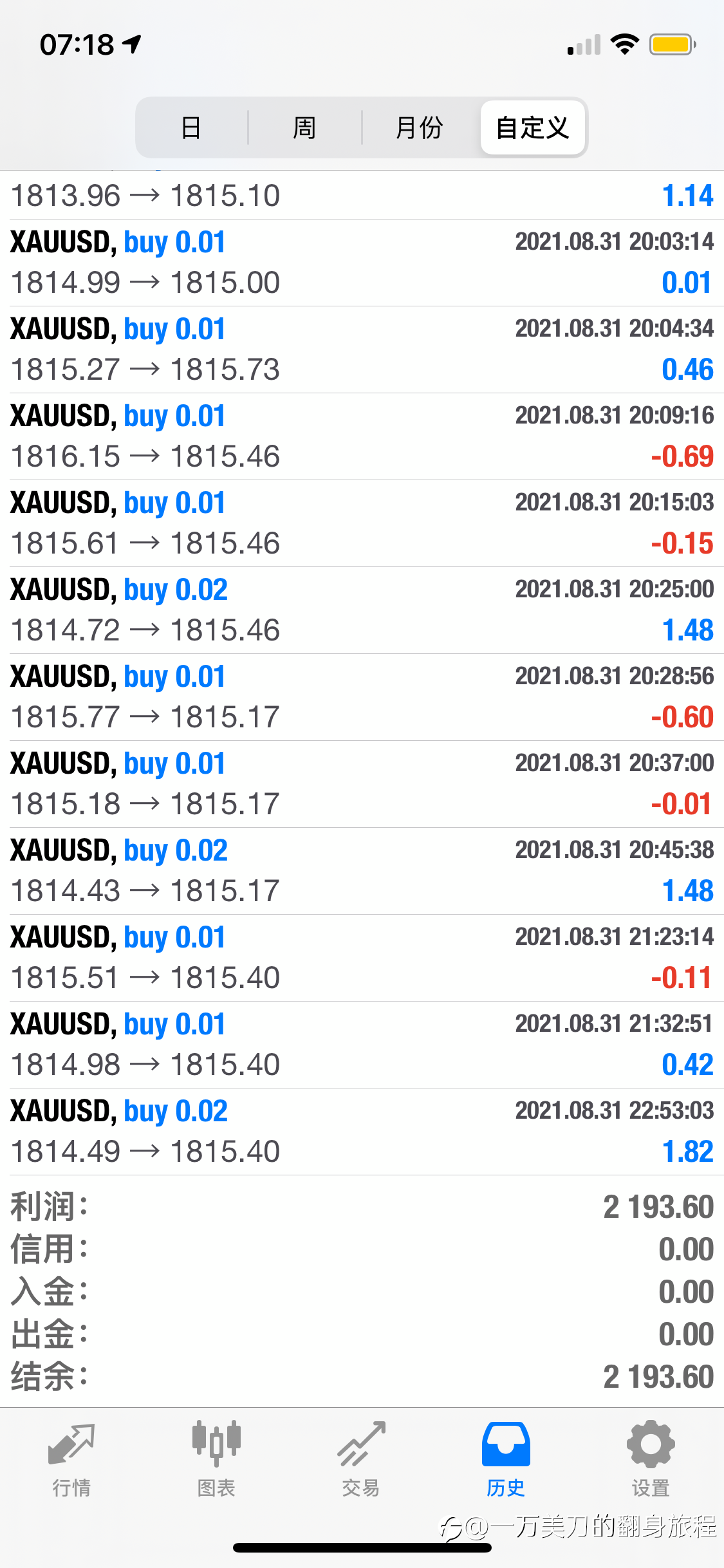724x1568 pixels.
Task: Open the trade closed at 20:37:00
Action: point(362,784)
